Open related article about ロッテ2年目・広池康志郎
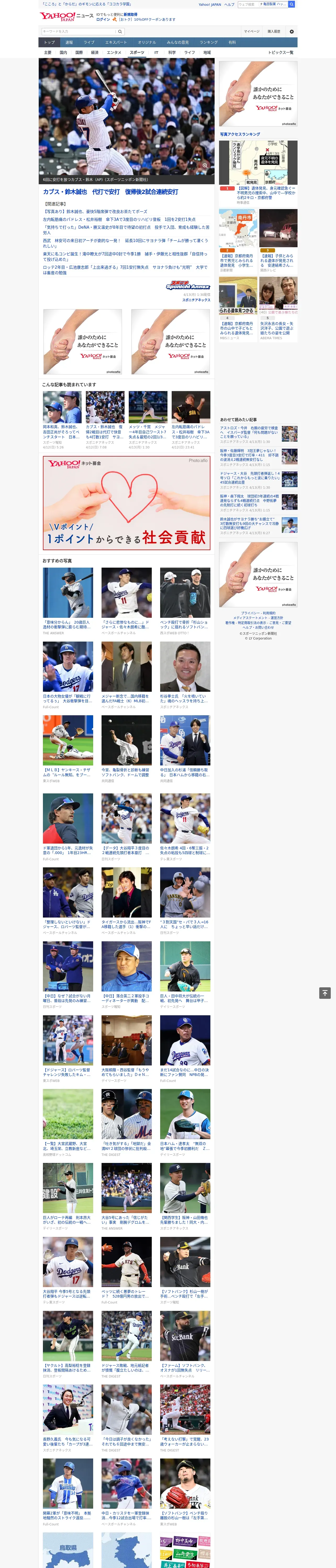The width and height of the screenshot is (336, 1568). tap(125, 269)
